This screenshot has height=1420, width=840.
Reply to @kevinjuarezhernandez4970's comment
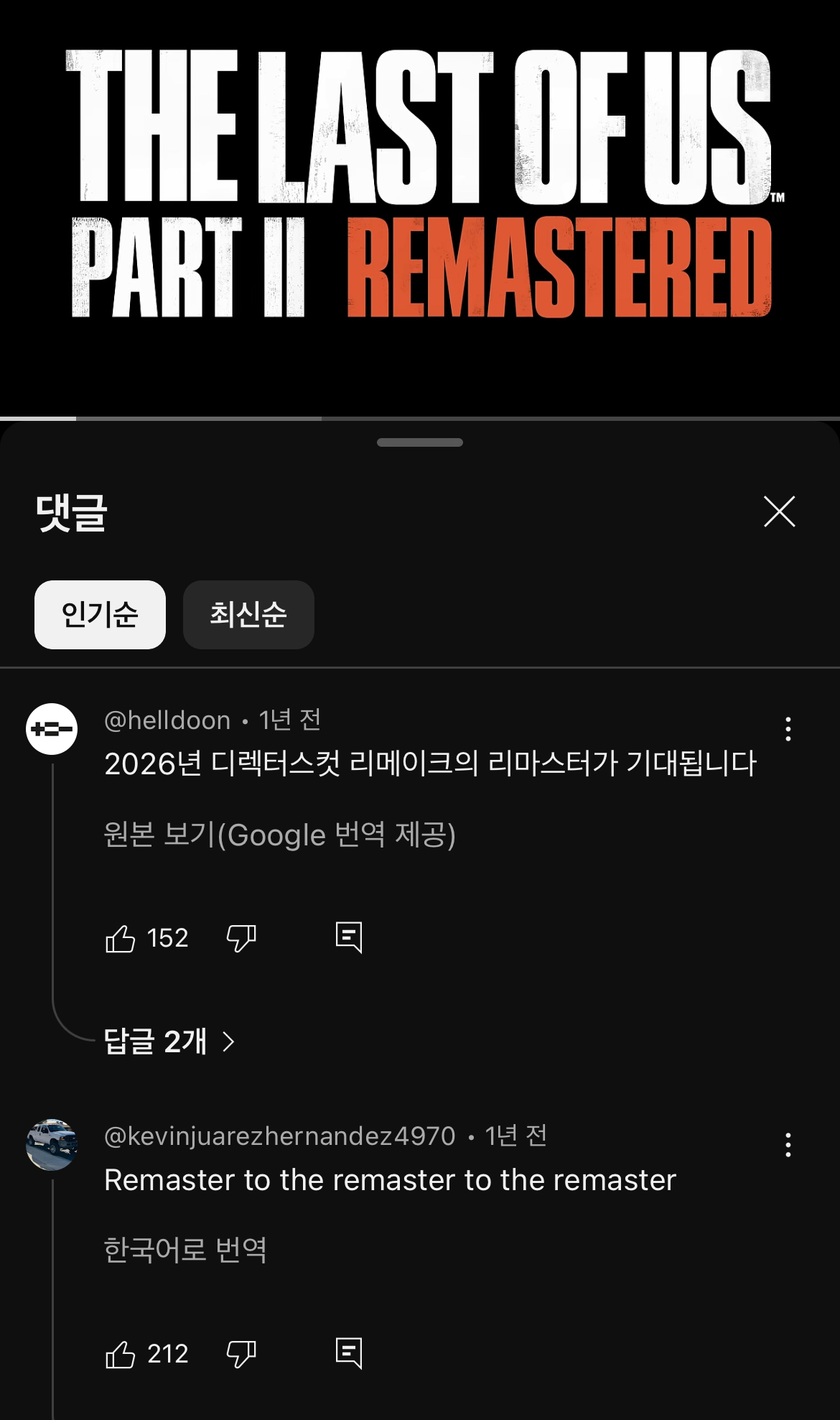tap(349, 1353)
